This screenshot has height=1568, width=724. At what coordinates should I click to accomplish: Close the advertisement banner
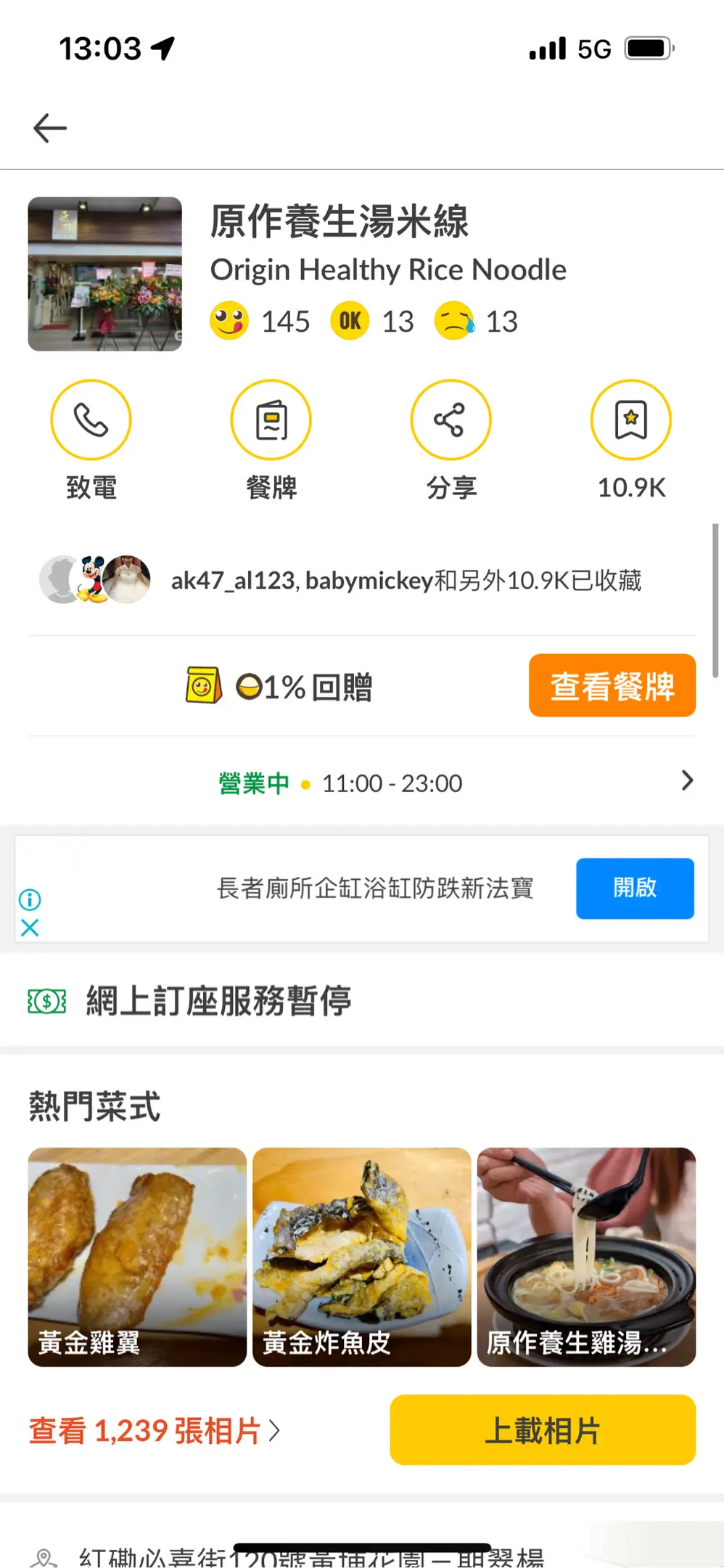click(x=30, y=928)
